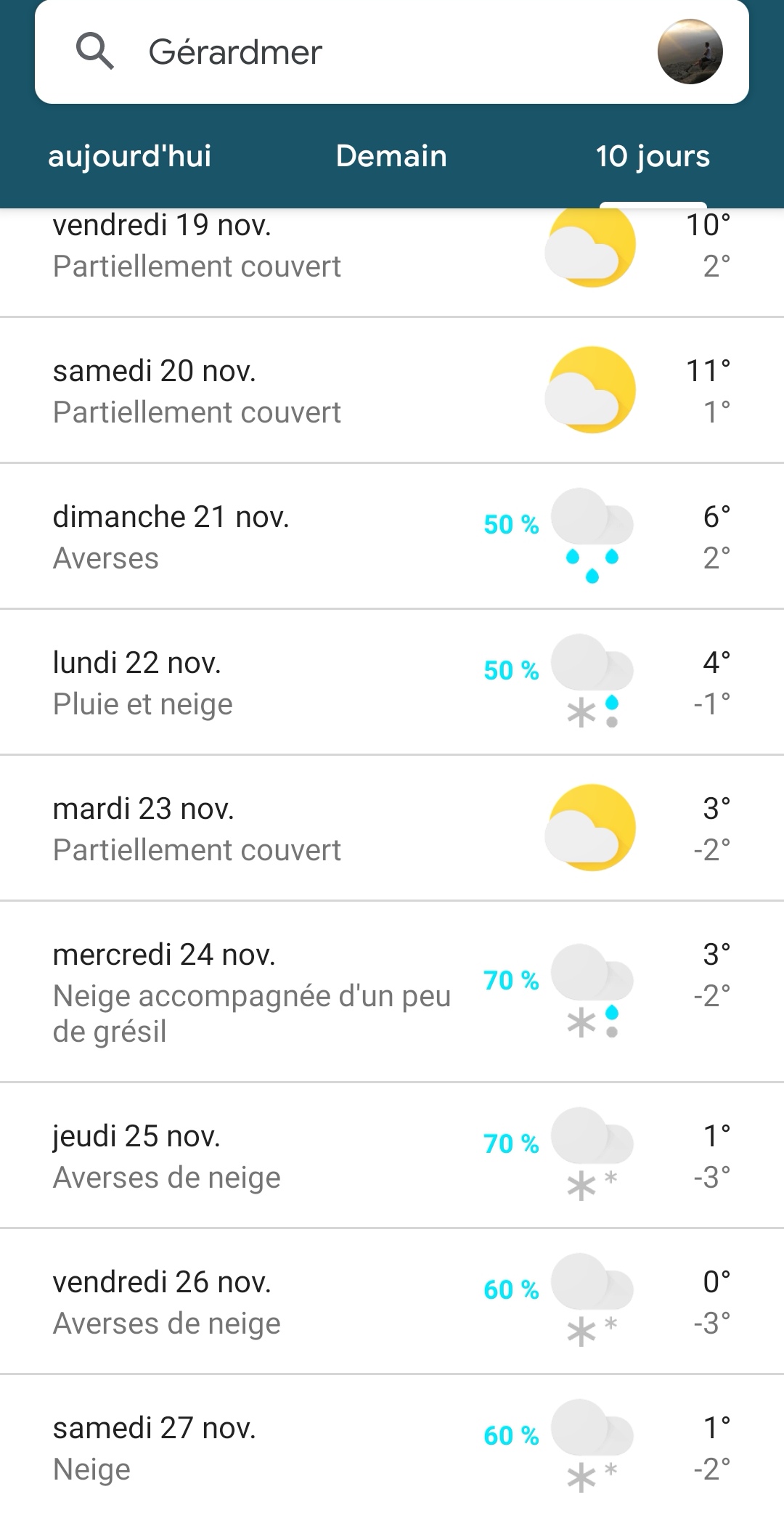
Task: Open mercredi 24 nov. forecast row
Action: pyautogui.click(x=392, y=991)
